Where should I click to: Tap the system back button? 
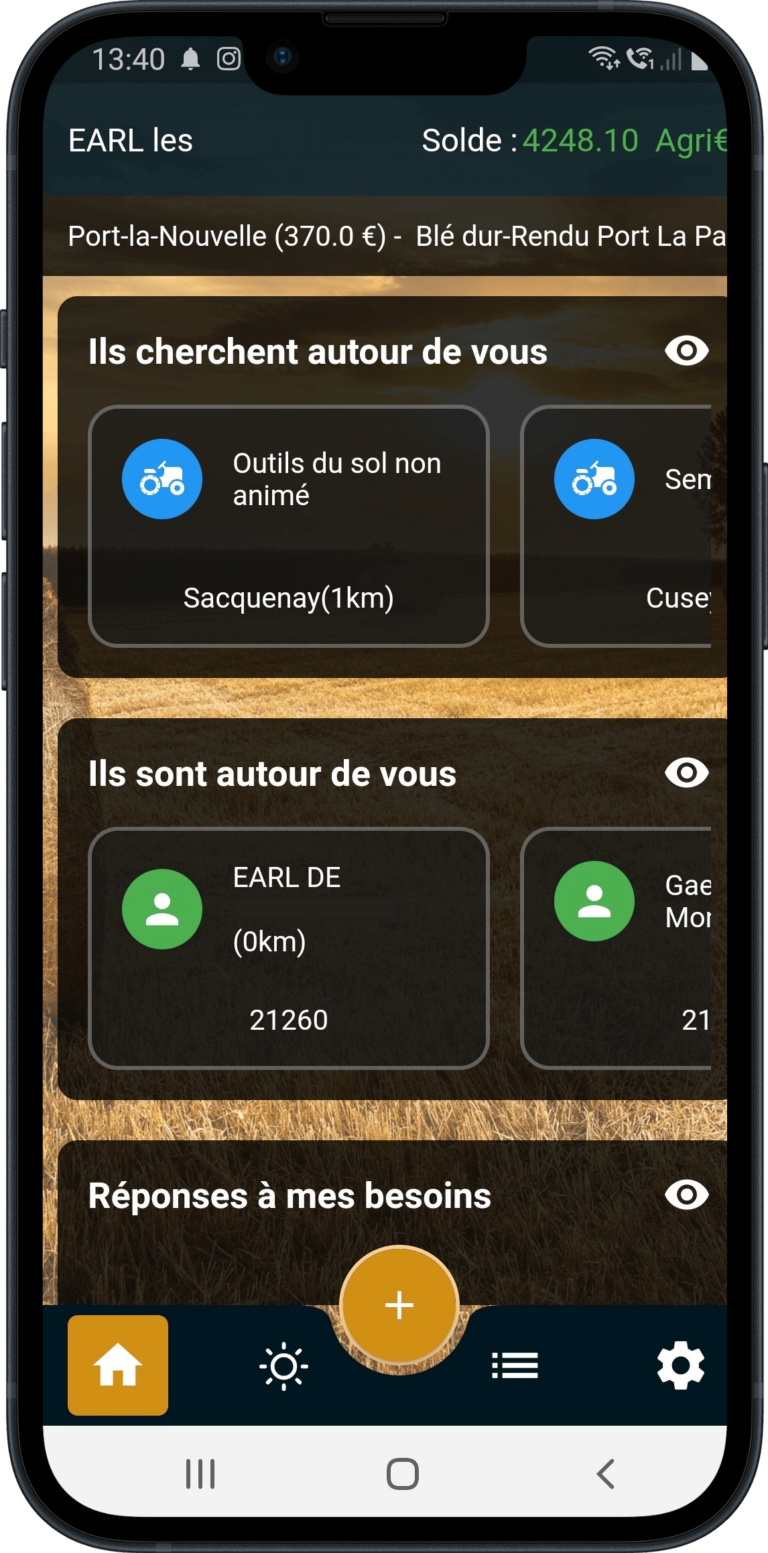pos(605,1473)
